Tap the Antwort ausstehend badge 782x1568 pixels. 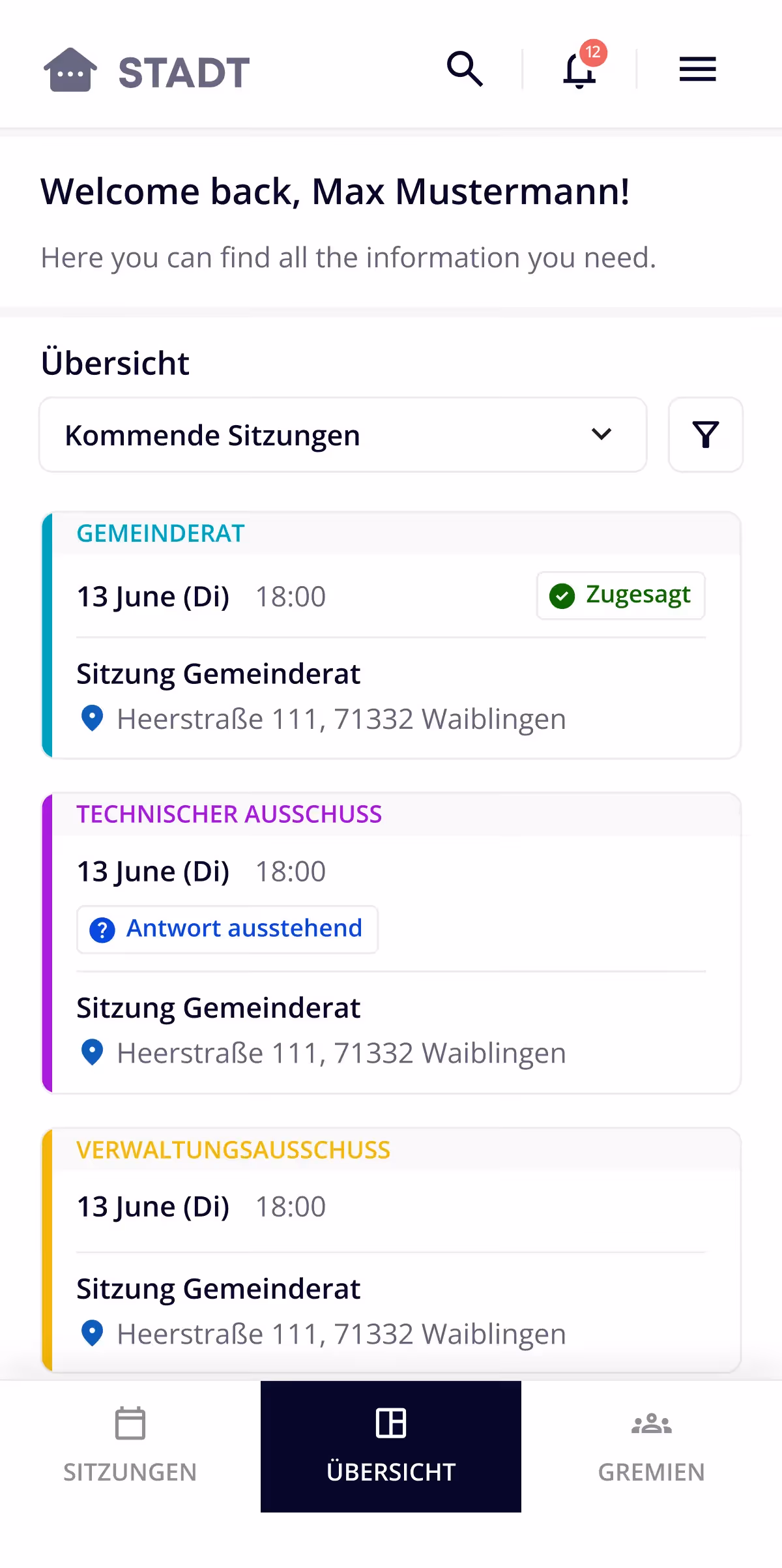click(x=227, y=929)
